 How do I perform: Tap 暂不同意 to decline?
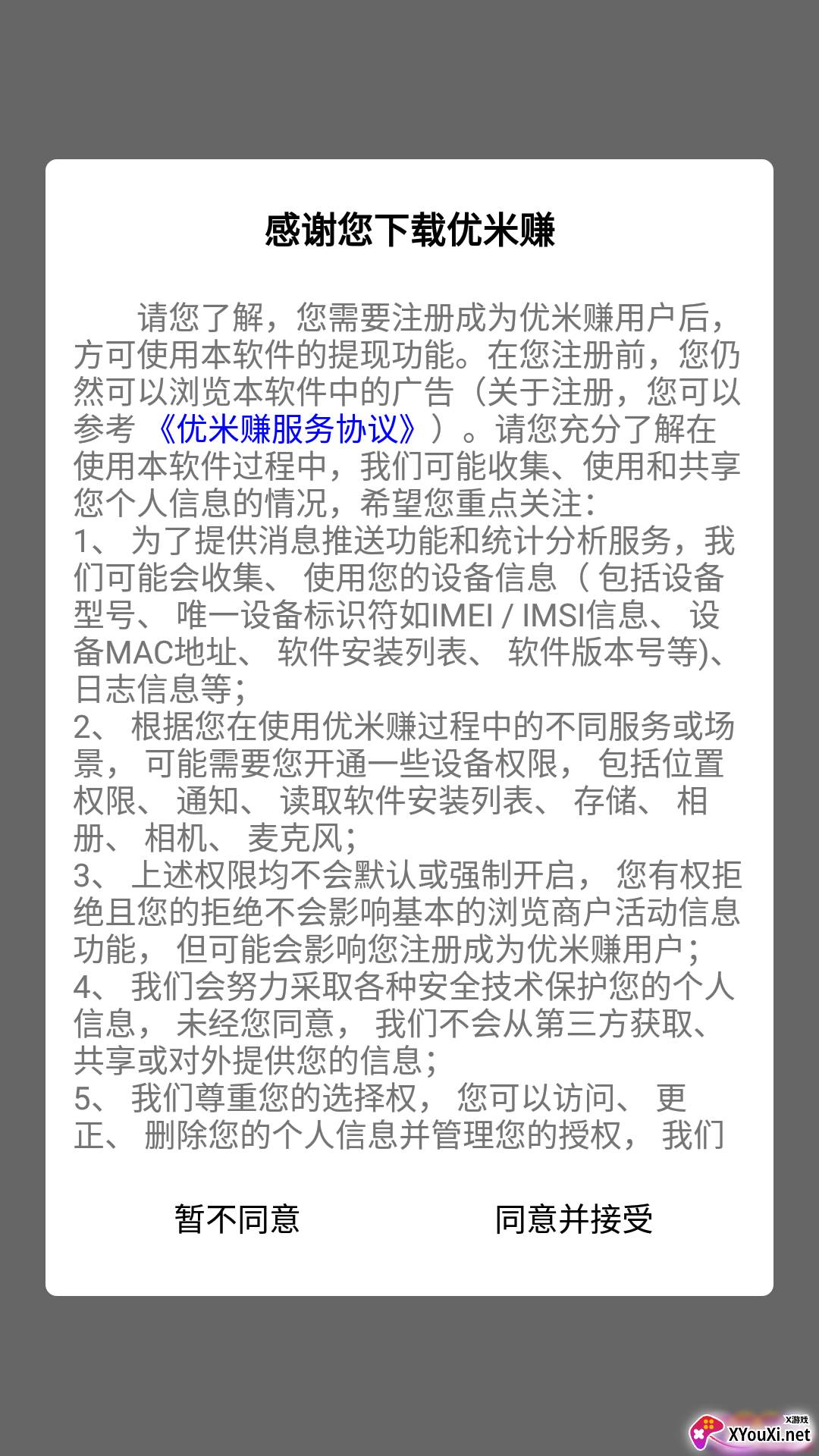[237, 1219]
